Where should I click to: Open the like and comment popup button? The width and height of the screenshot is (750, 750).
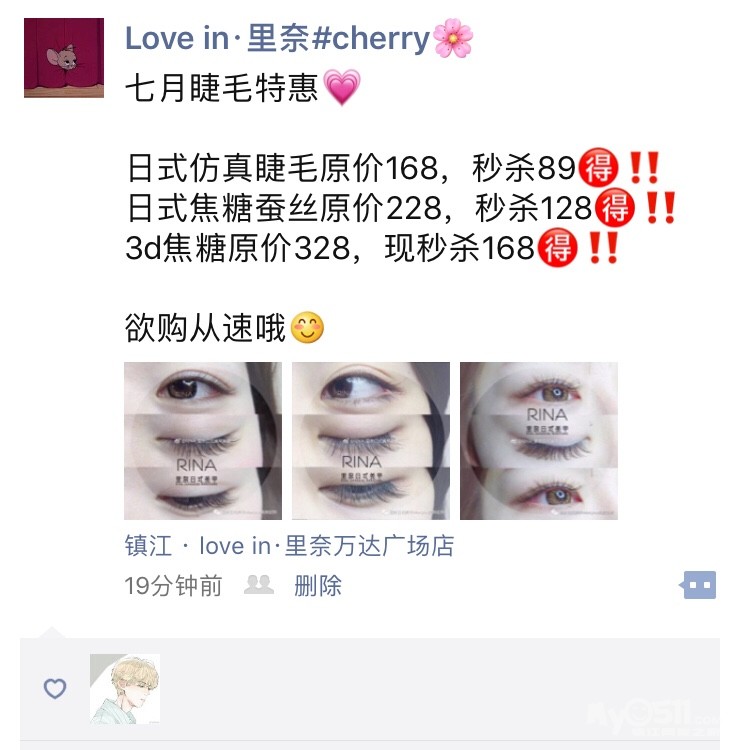click(x=697, y=585)
